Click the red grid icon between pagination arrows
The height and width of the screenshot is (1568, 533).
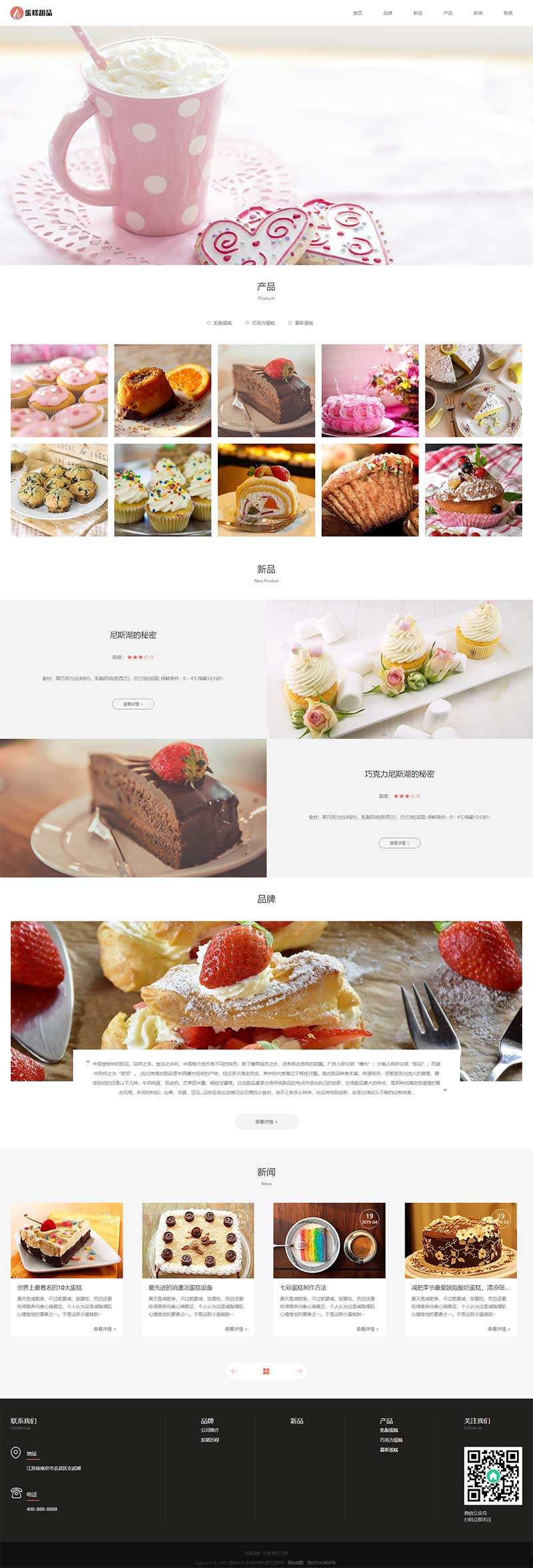pos(266,1371)
